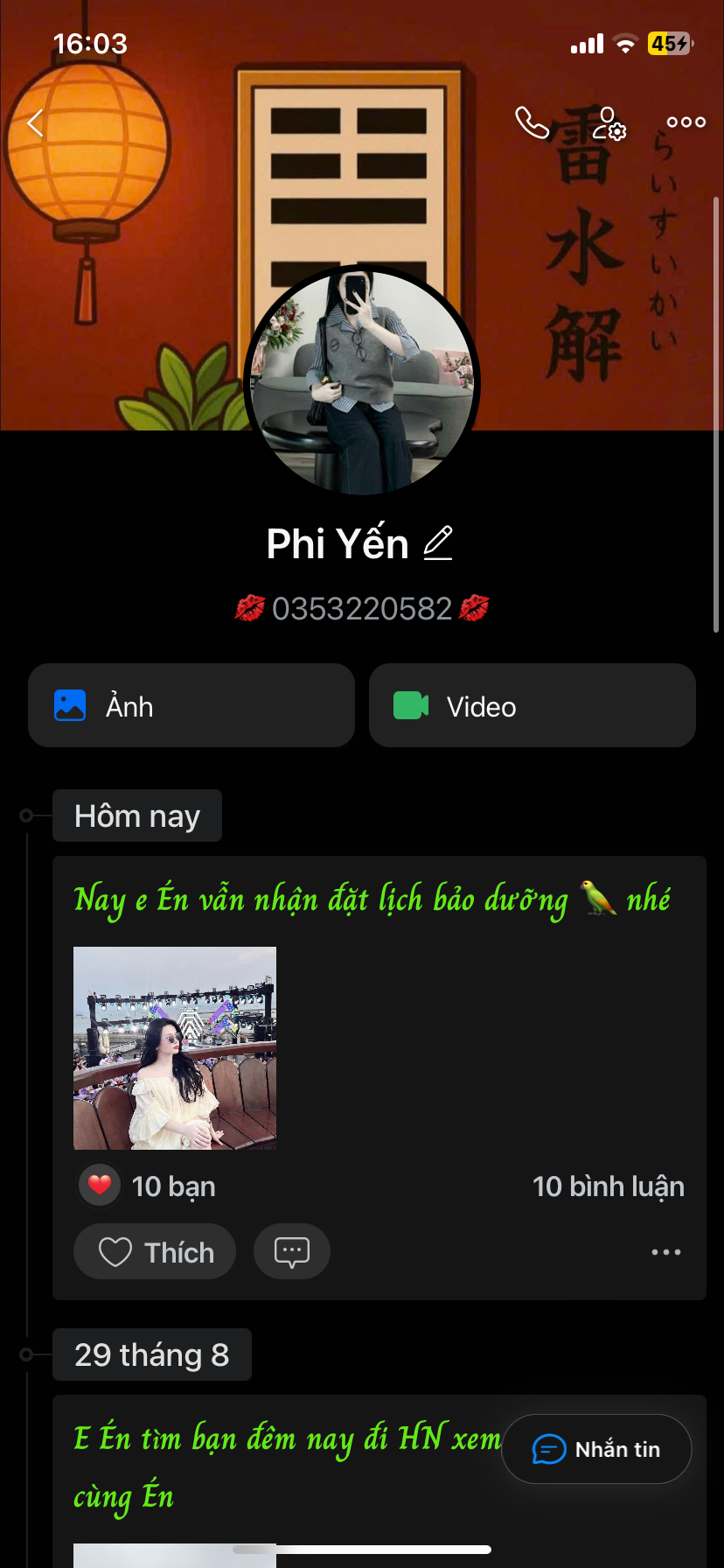Open more options for today's post

[665, 1252]
